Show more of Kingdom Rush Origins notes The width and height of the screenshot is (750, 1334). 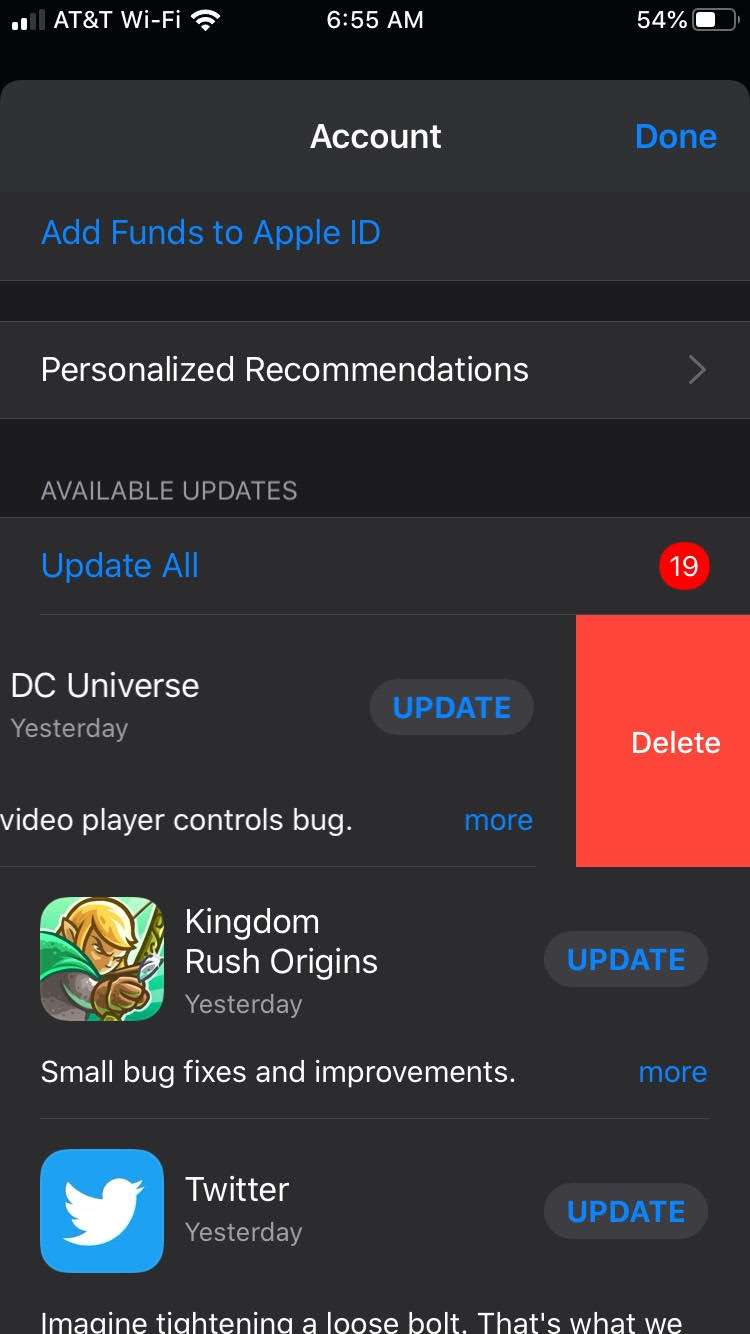[x=672, y=1073]
